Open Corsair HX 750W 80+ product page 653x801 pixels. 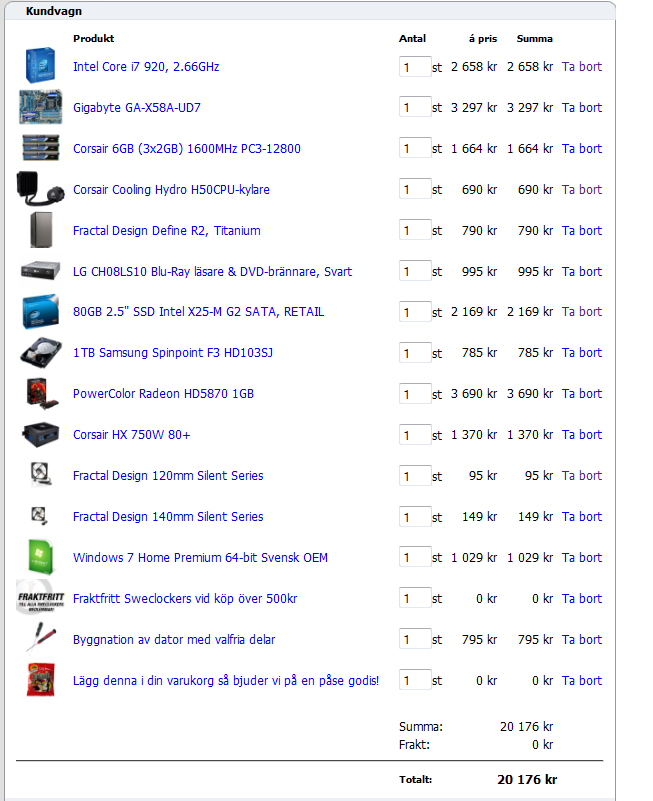click(x=131, y=435)
